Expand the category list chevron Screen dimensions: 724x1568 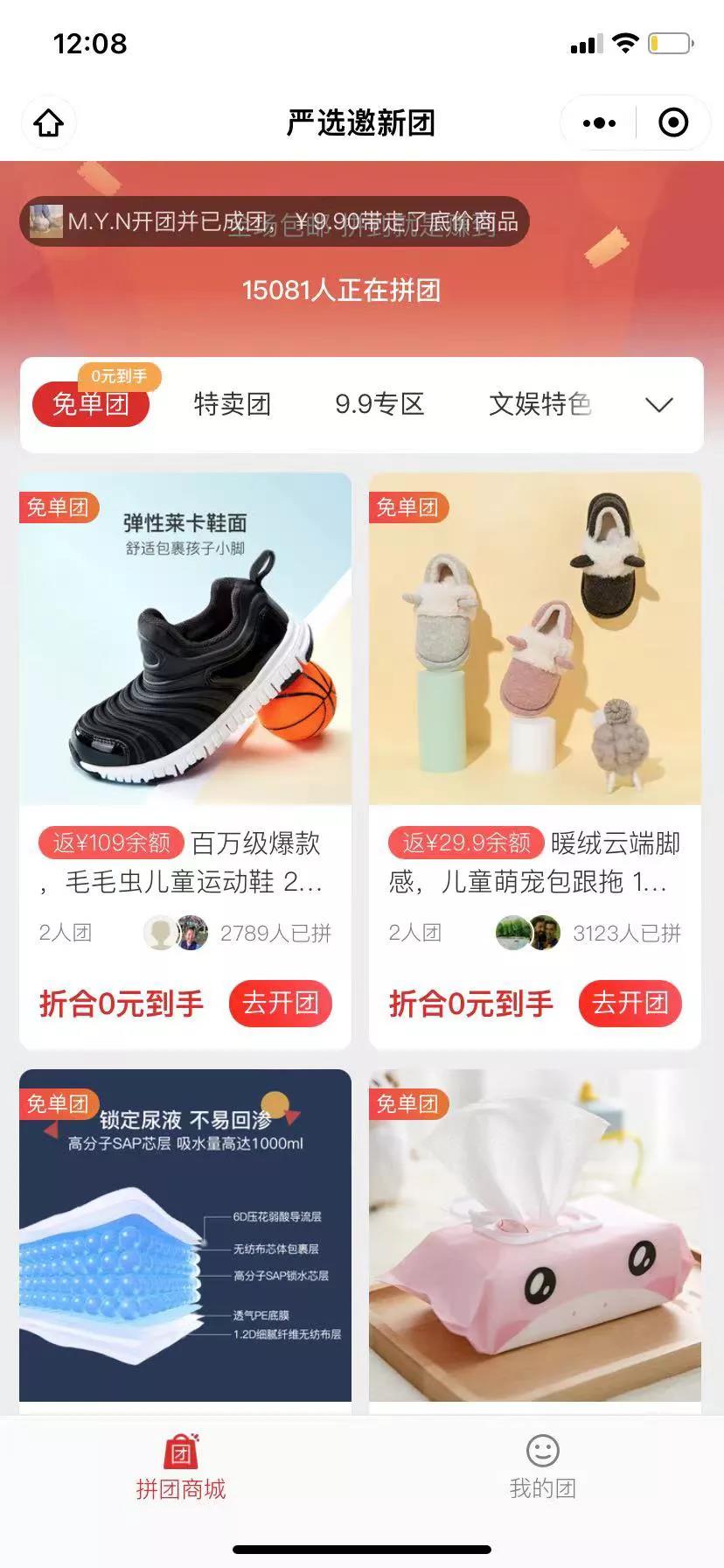(658, 404)
